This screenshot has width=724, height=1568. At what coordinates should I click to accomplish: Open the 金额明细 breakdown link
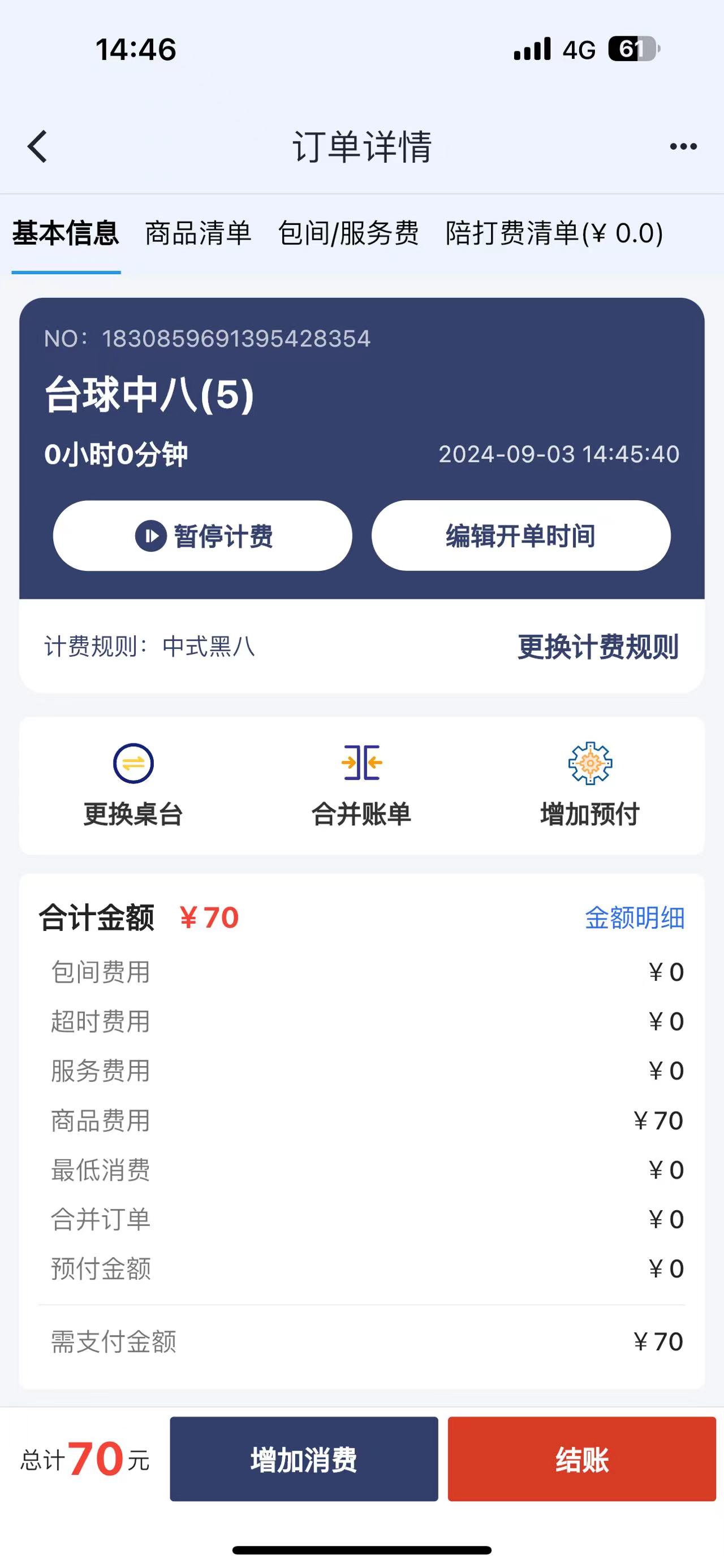(635, 918)
